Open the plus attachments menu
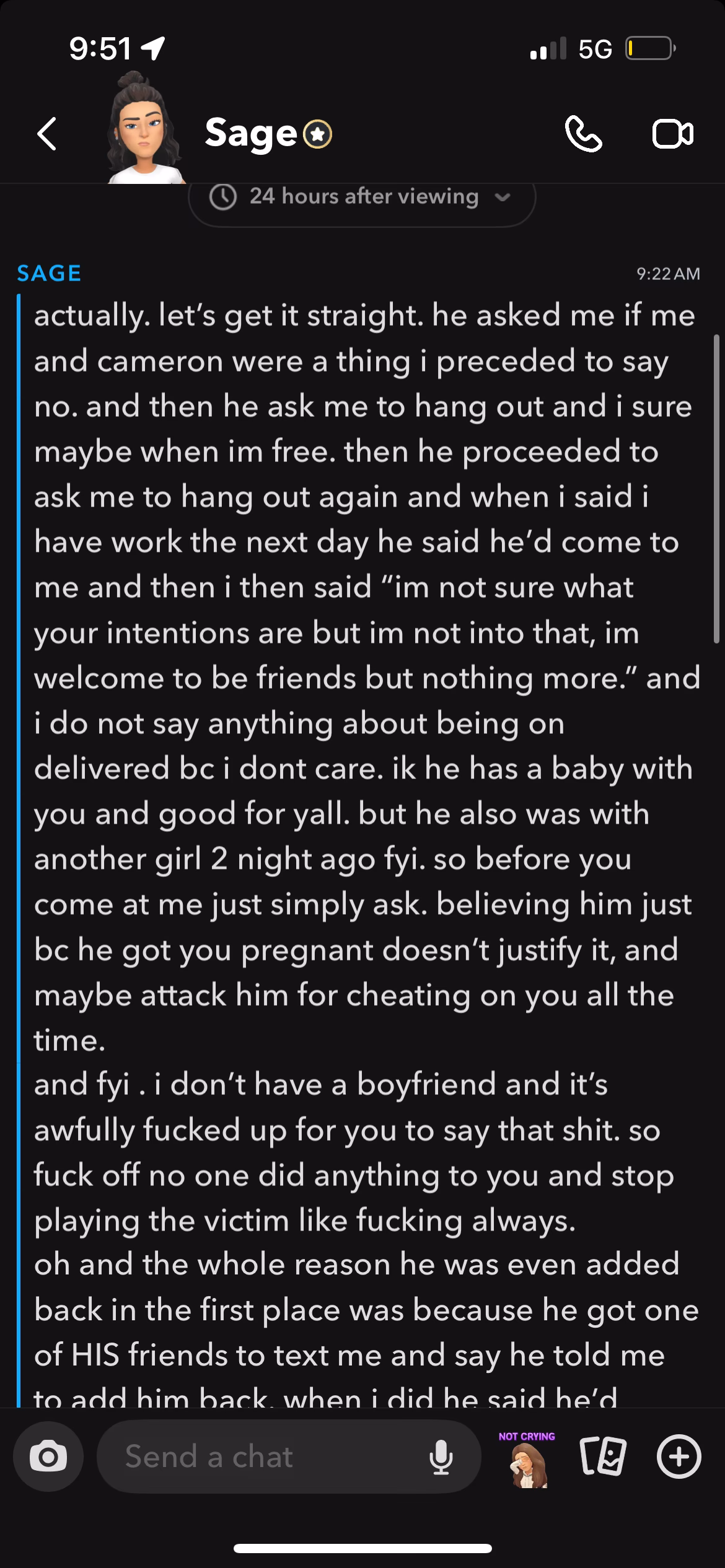The width and height of the screenshot is (725, 1568). coord(679,1457)
